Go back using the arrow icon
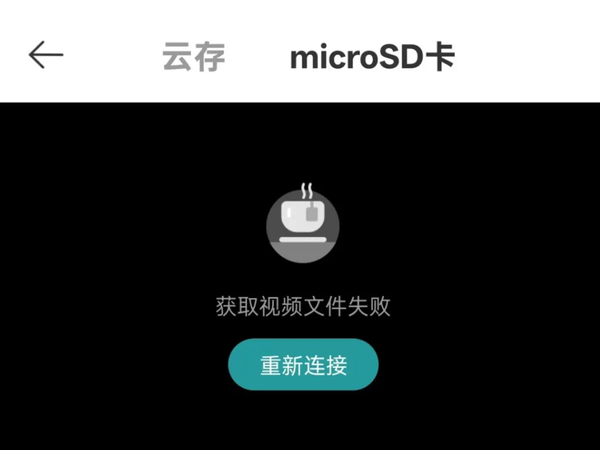 point(46,56)
